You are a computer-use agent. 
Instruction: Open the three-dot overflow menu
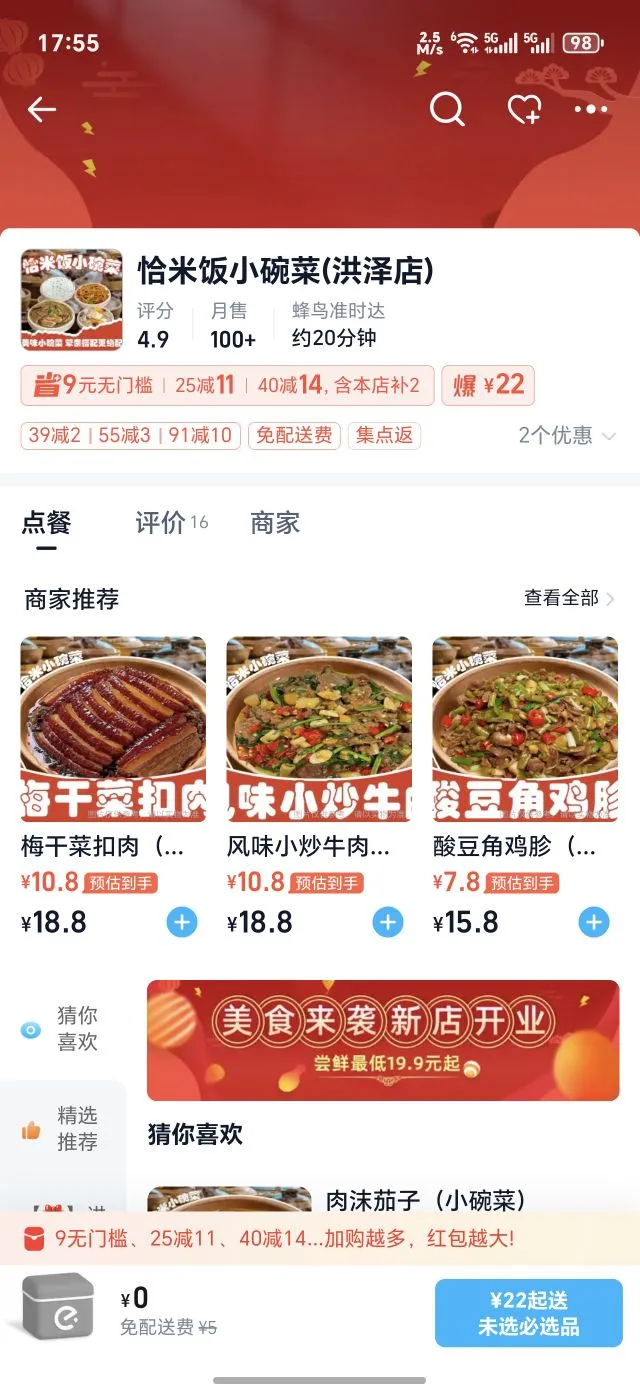coord(591,109)
